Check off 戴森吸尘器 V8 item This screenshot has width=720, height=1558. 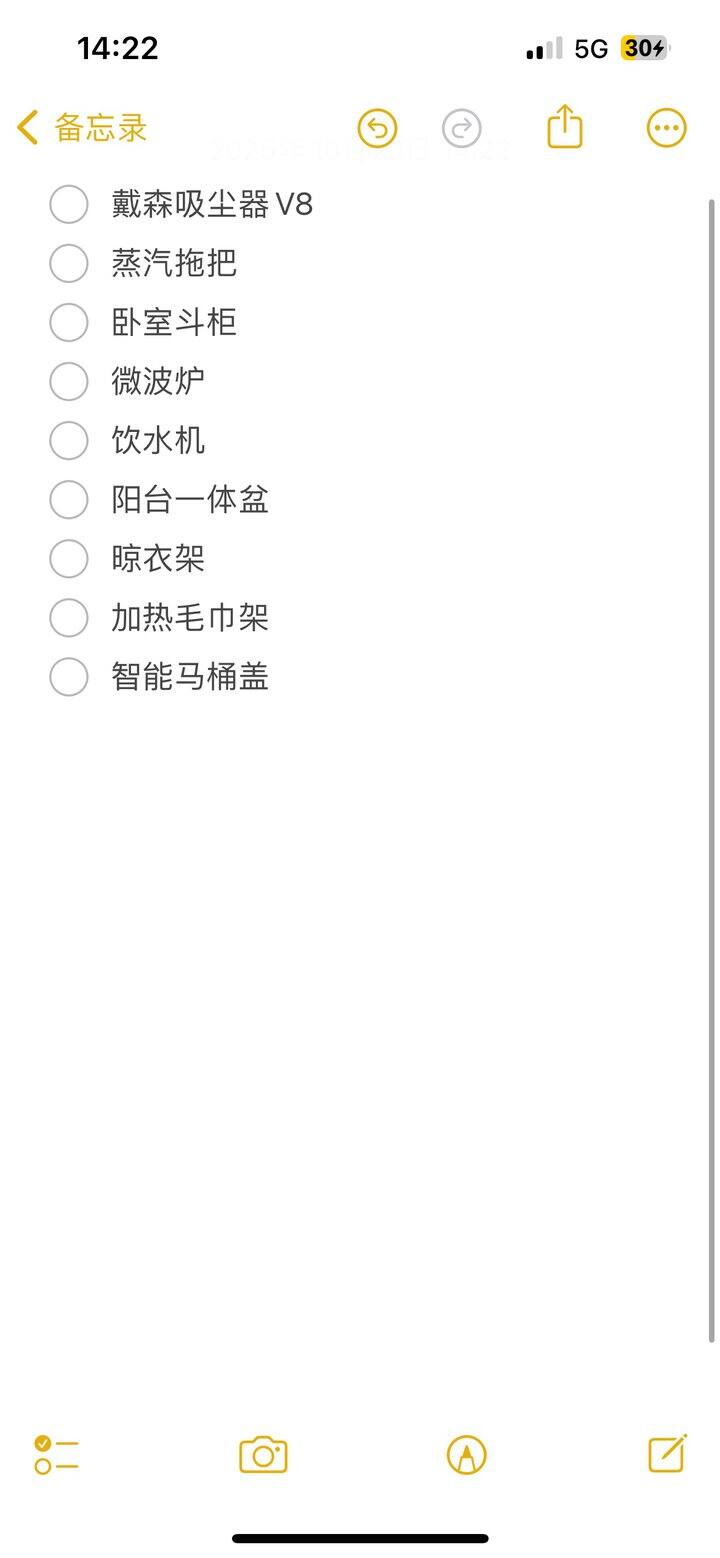(68, 204)
